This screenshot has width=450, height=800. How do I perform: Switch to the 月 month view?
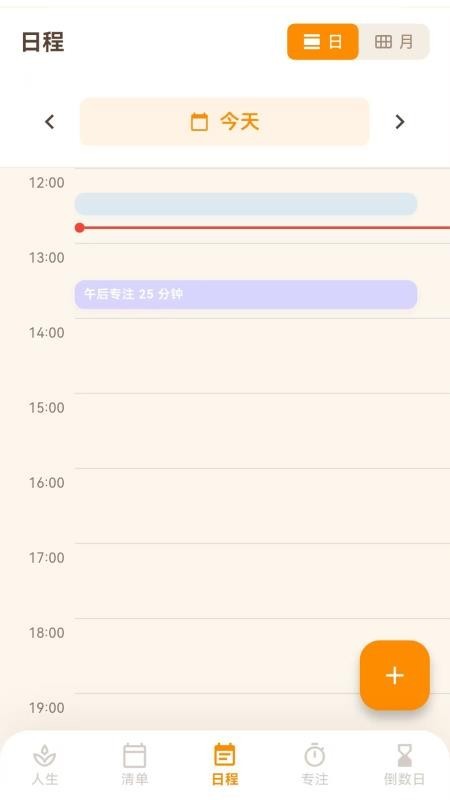394,42
